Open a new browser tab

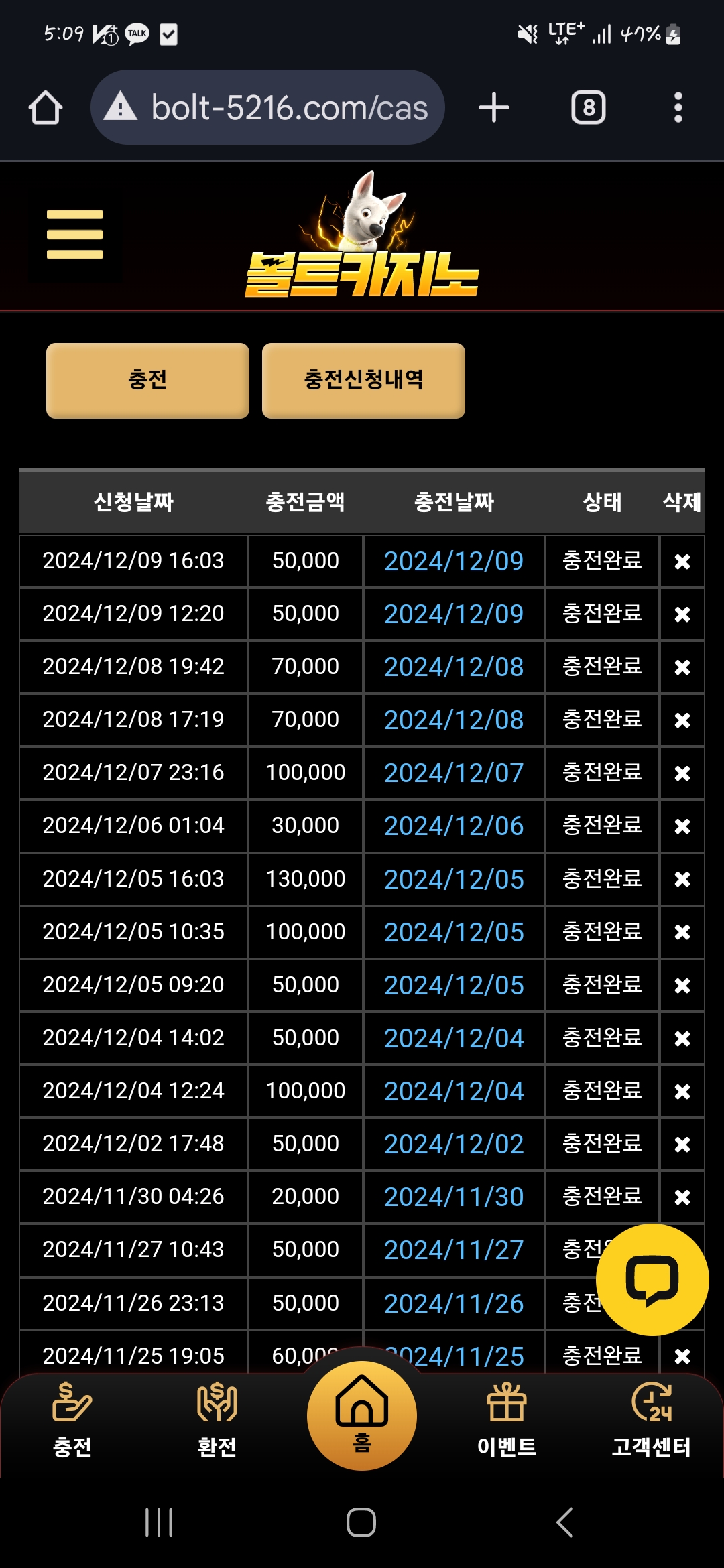pyautogui.click(x=494, y=108)
